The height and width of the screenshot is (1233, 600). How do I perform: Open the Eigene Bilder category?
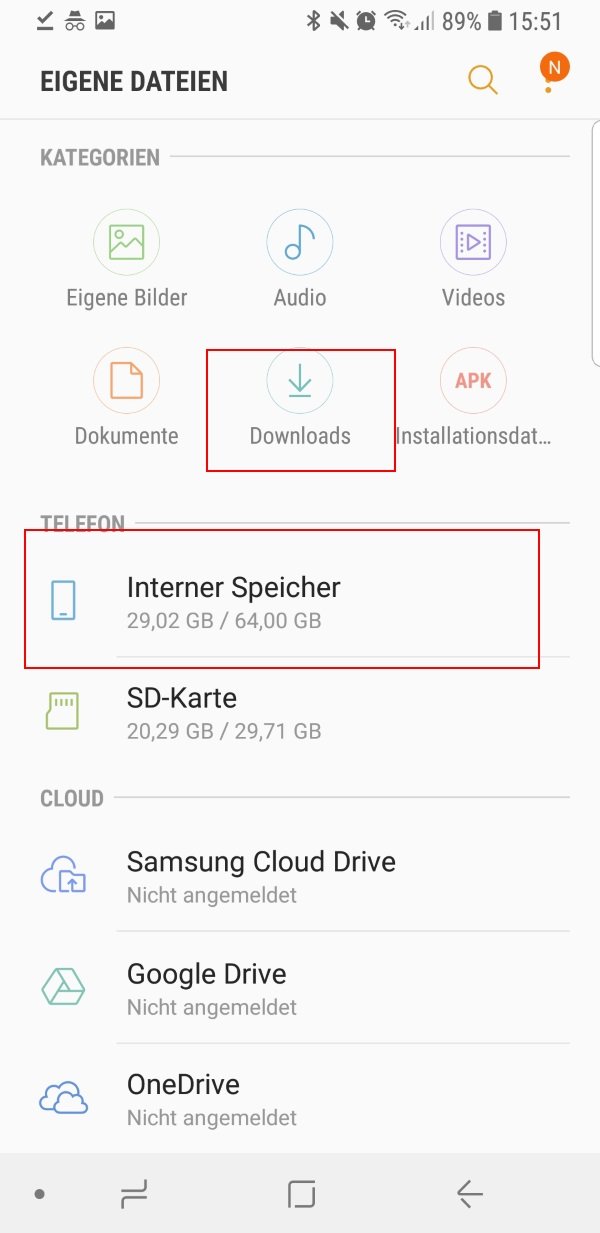click(127, 262)
